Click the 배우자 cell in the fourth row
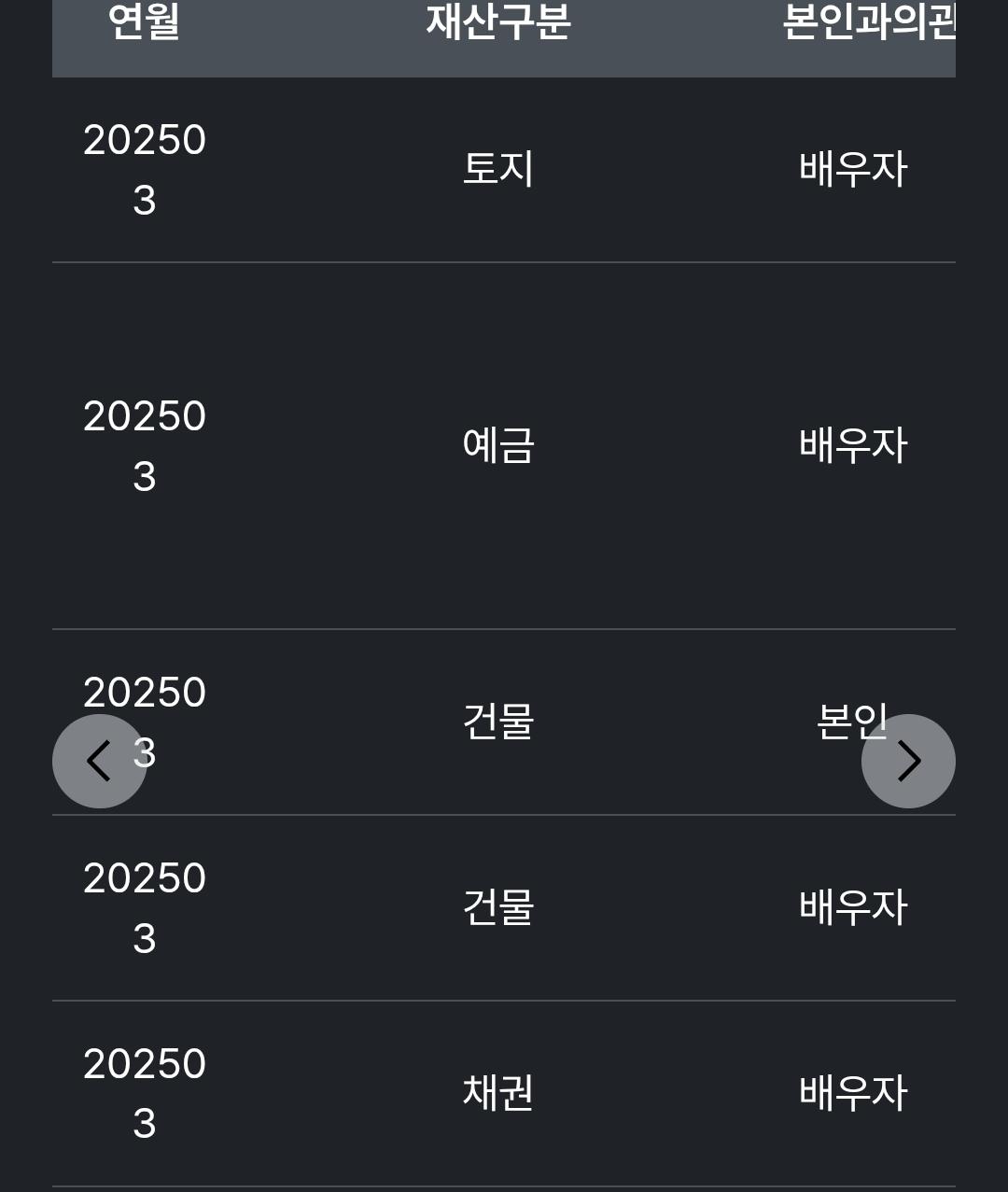This screenshot has height=1192, width=1008. click(x=852, y=908)
